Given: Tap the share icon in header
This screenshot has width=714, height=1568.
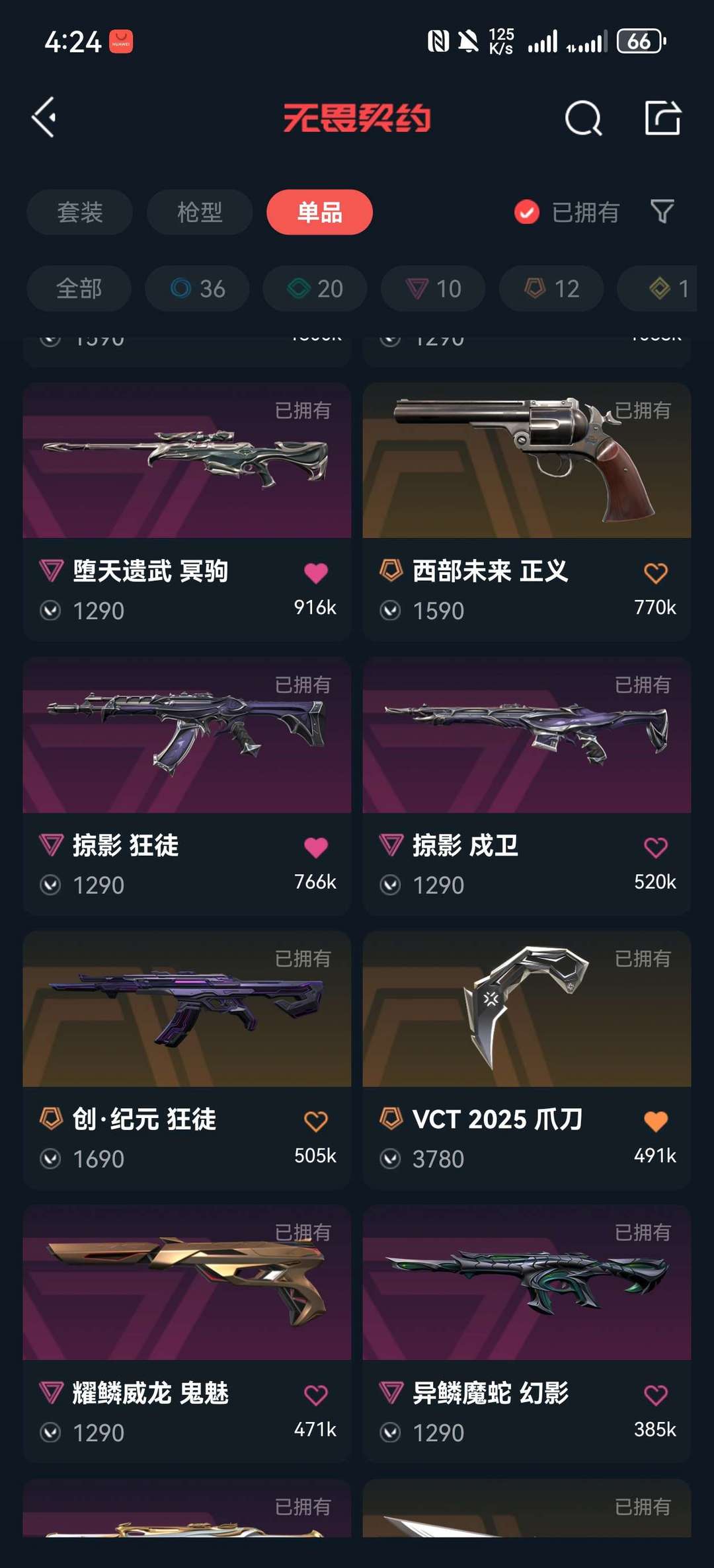Looking at the screenshot, I should tap(662, 118).
